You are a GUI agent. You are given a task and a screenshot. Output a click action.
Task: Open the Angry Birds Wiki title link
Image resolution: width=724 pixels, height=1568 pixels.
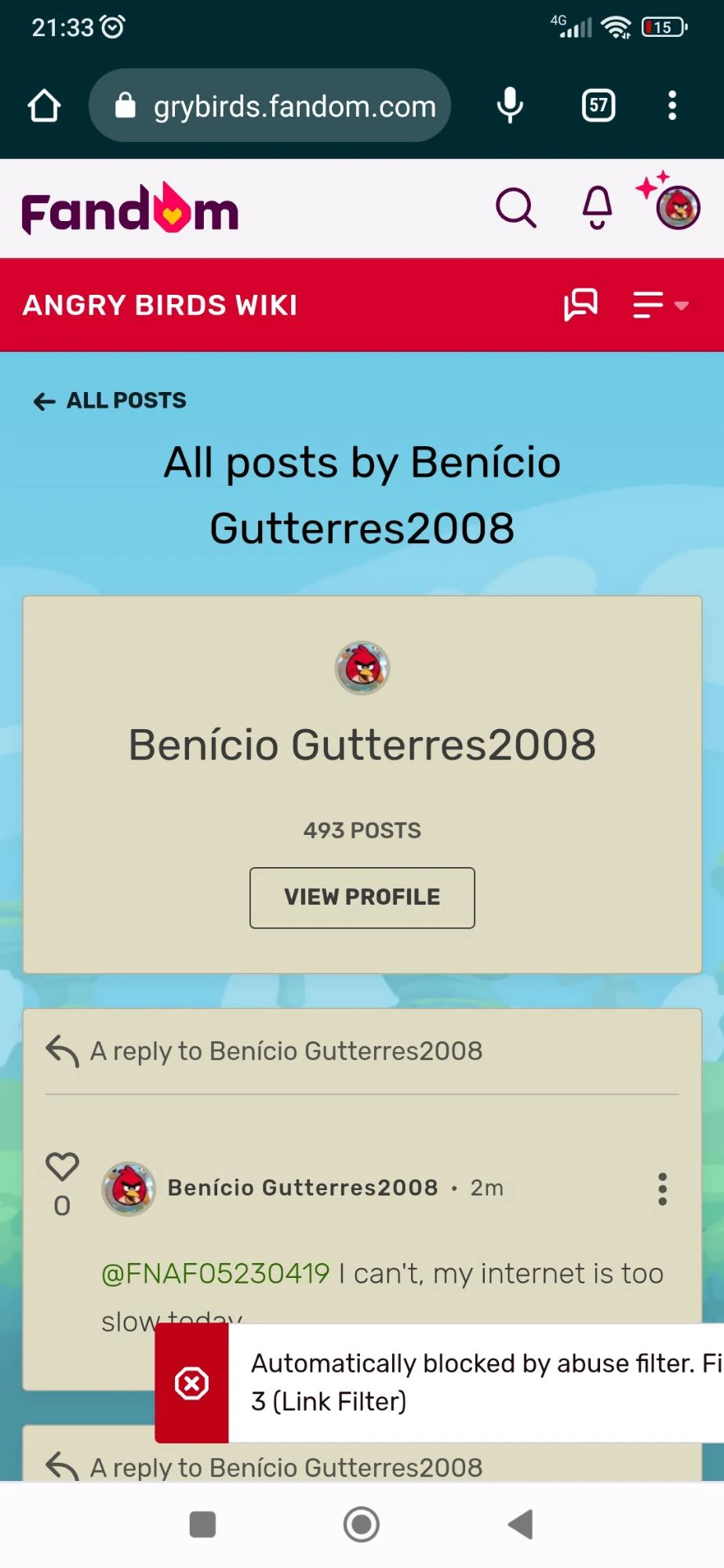[160, 305]
